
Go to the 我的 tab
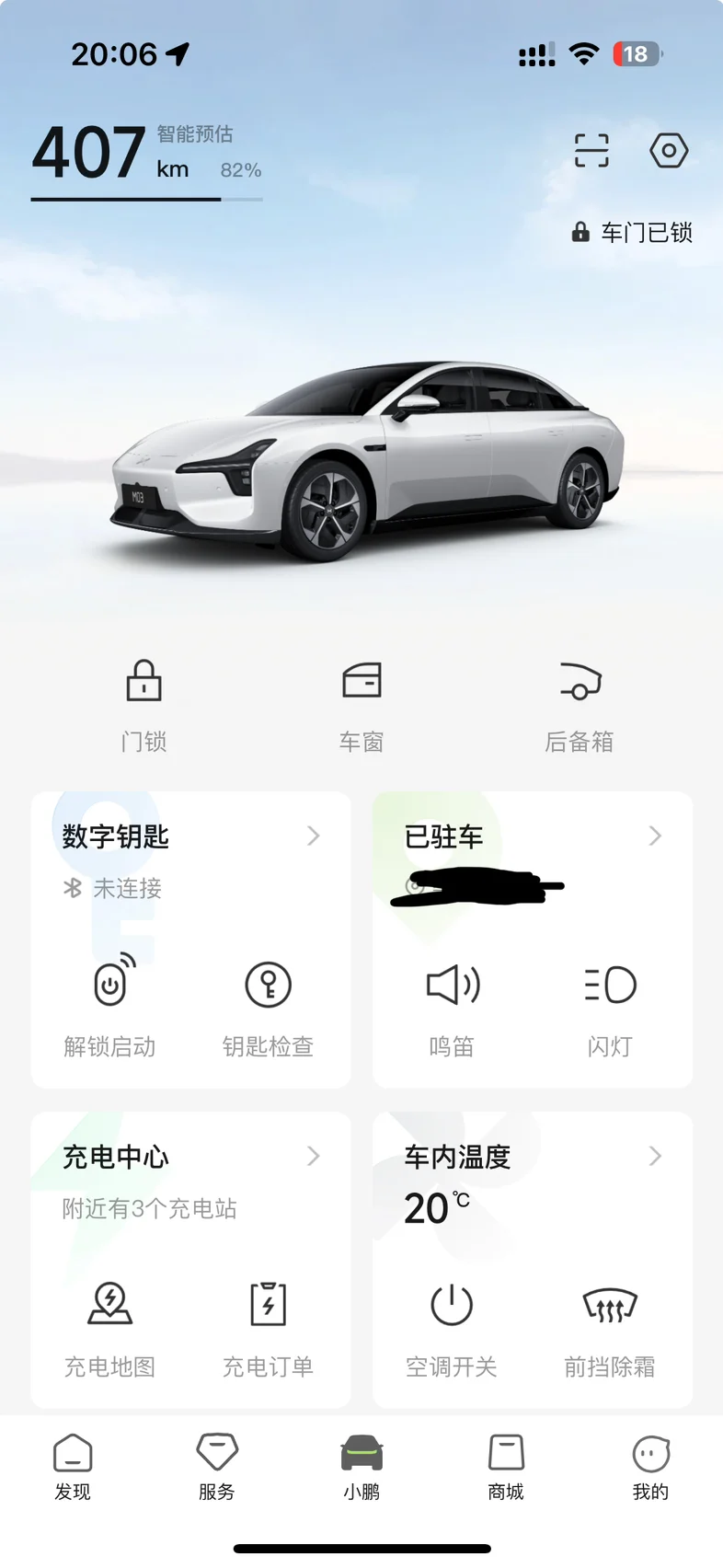tap(650, 1468)
